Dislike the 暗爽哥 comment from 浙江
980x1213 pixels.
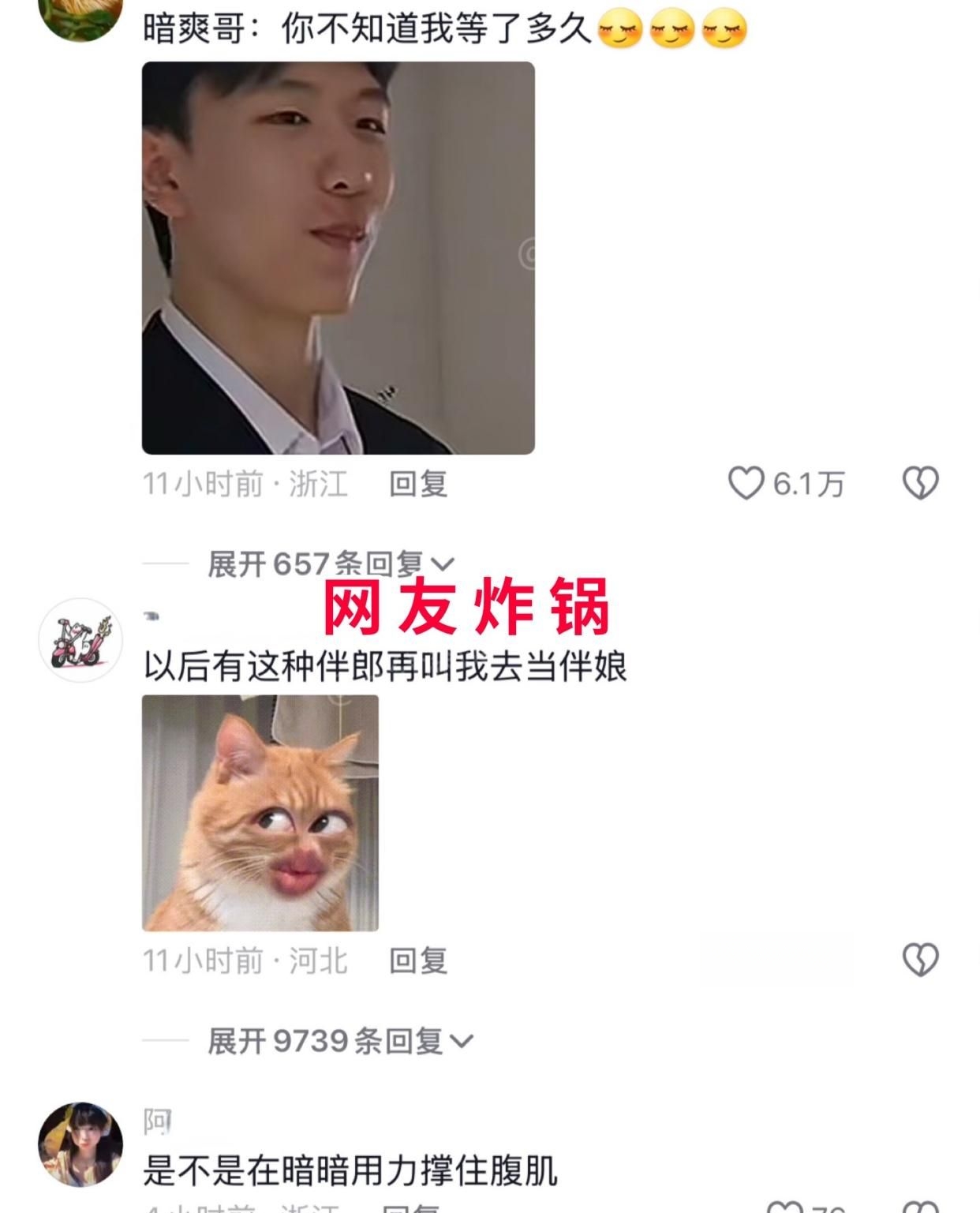coord(920,483)
